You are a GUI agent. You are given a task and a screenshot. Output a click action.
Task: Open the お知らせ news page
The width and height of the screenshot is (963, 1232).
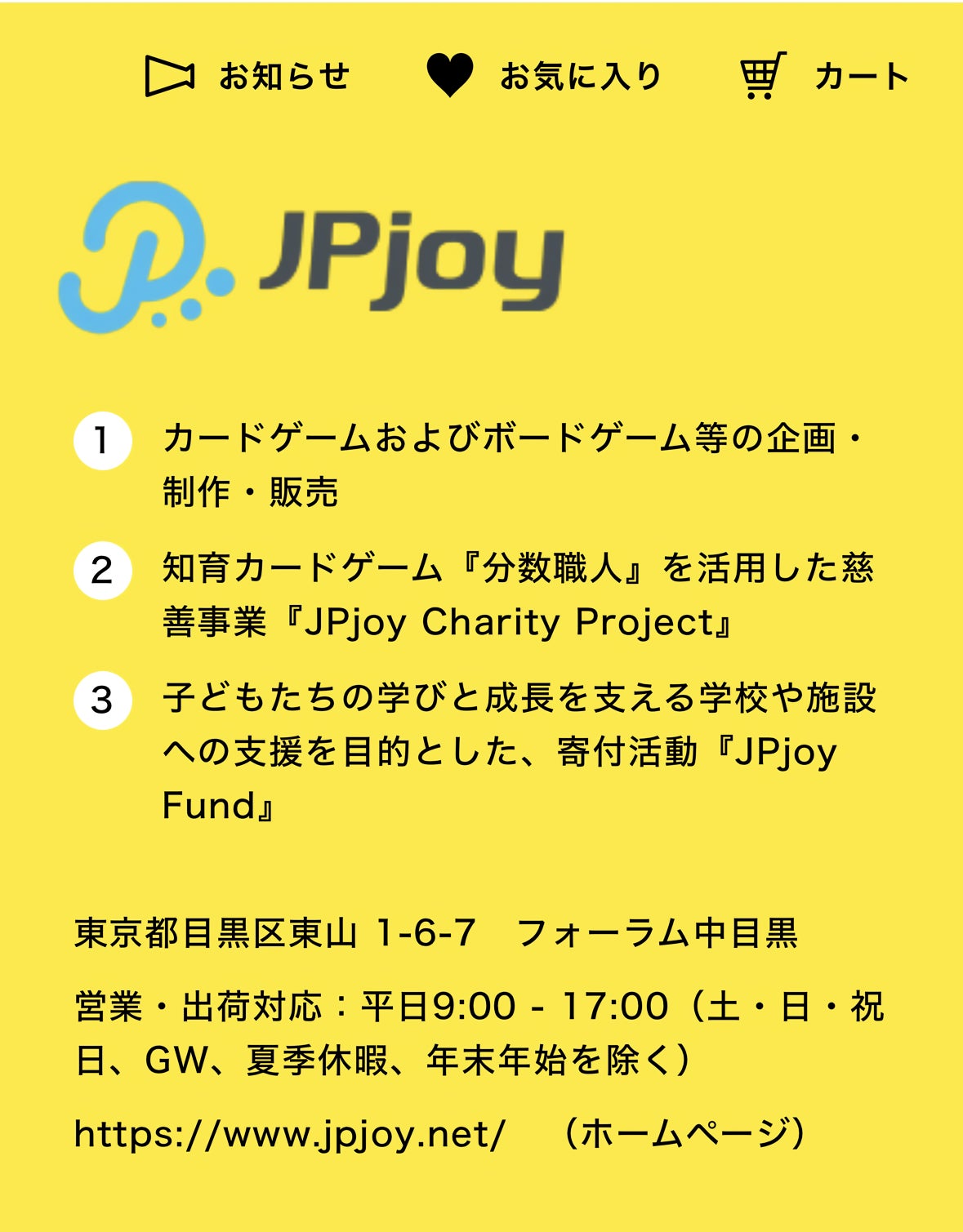247,76
